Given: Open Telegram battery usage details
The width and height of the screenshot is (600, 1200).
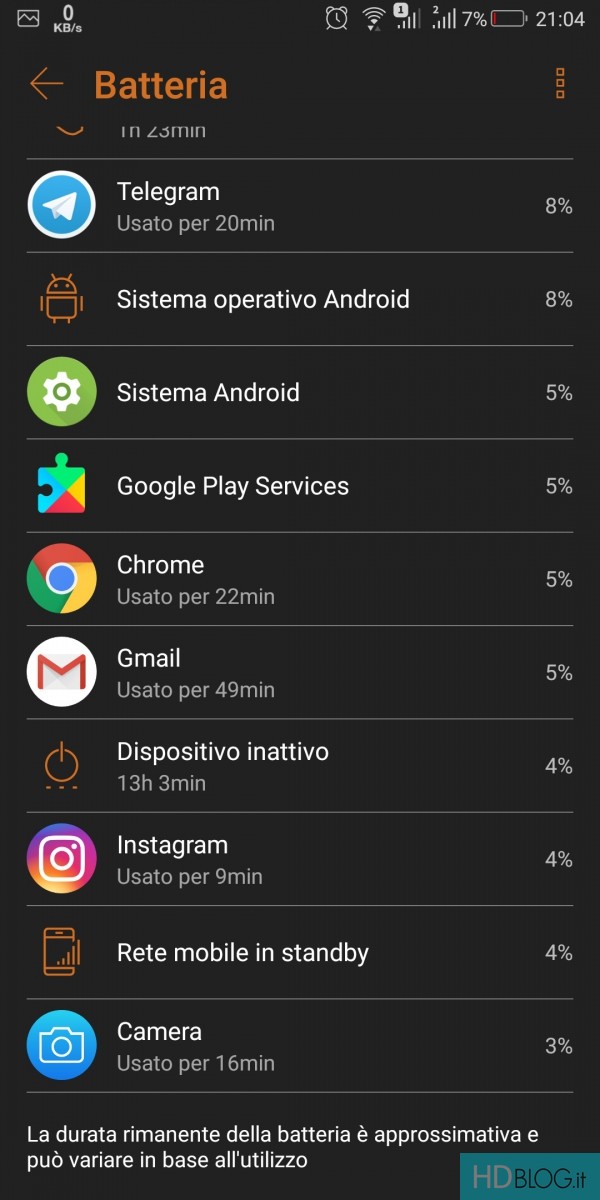Looking at the screenshot, I should pos(300,206).
